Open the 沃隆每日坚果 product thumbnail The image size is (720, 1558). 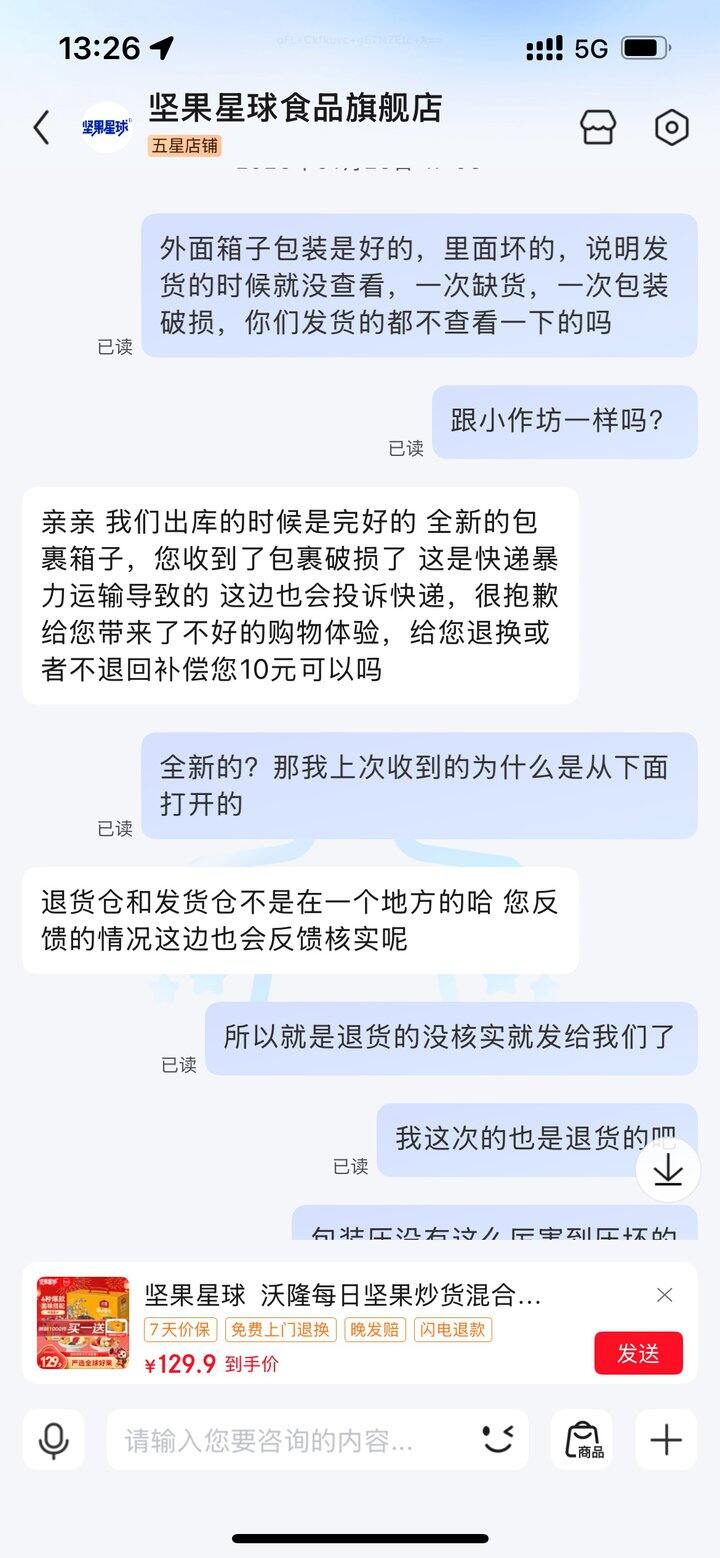click(83, 1322)
